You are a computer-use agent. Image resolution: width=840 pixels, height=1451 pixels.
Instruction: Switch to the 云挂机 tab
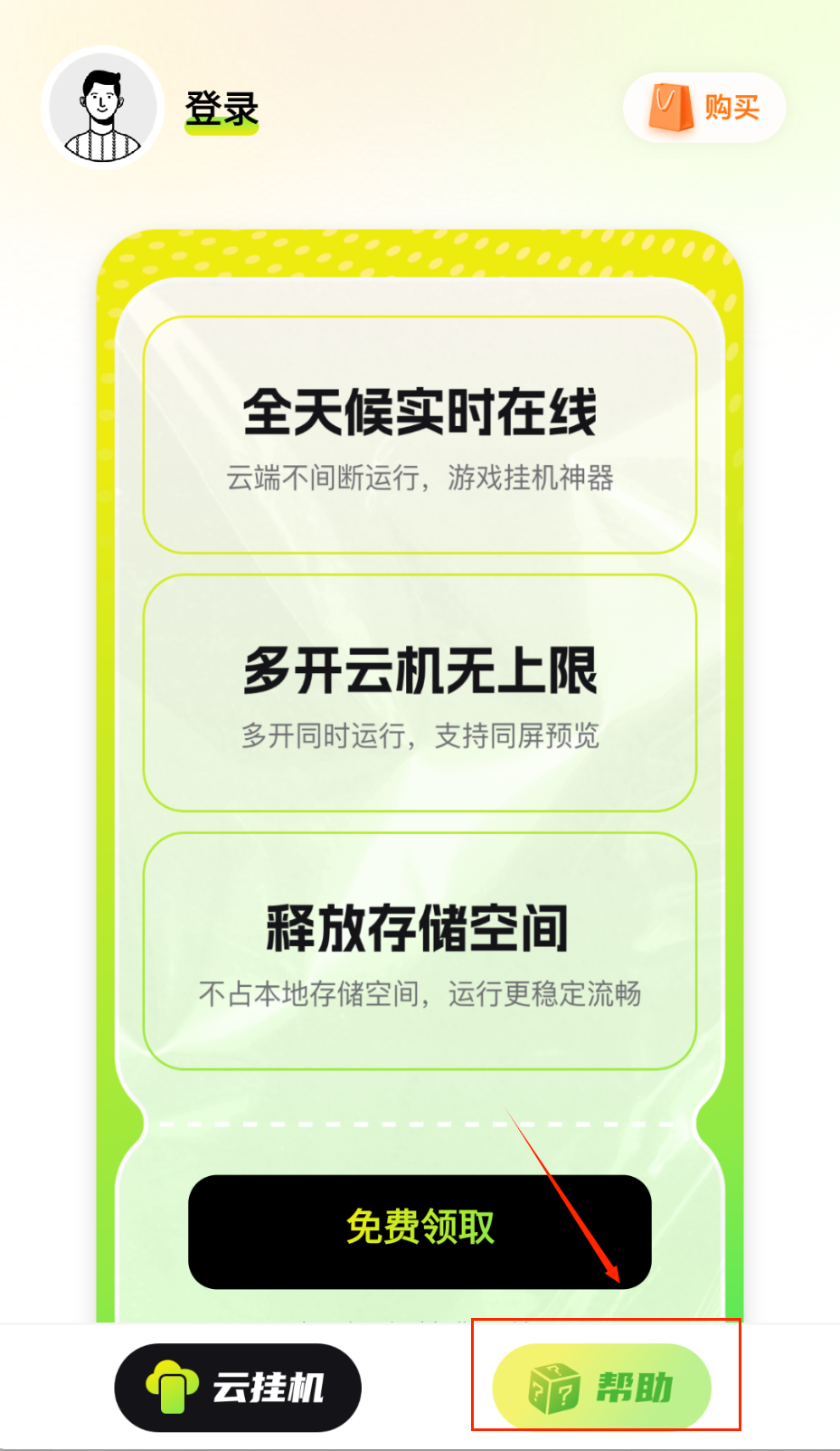click(x=238, y=1387)
